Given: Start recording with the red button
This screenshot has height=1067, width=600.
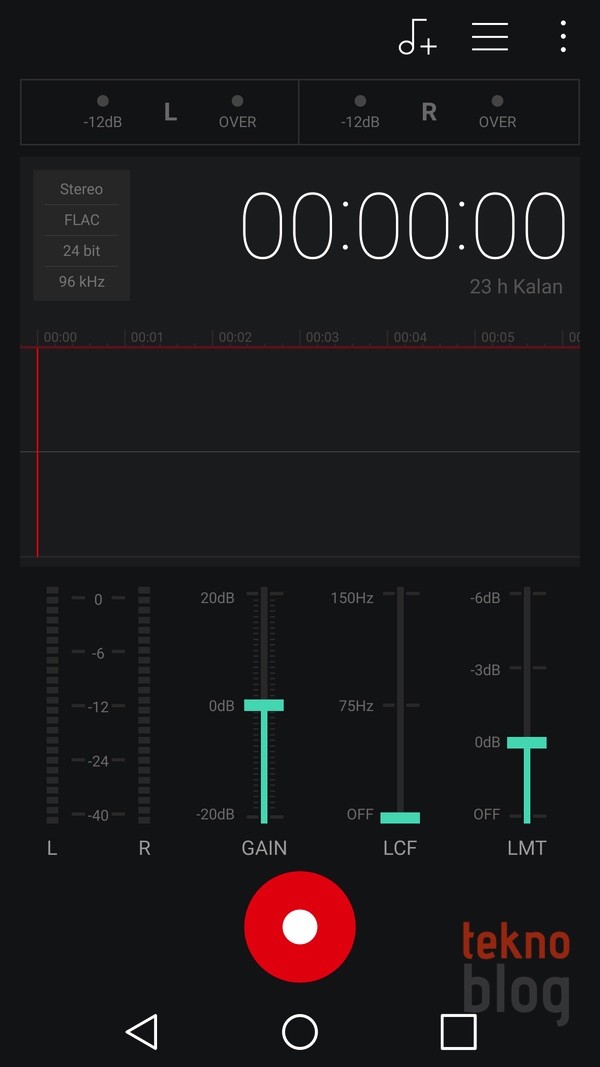Looking at the screenshot, I should (300, 927).
